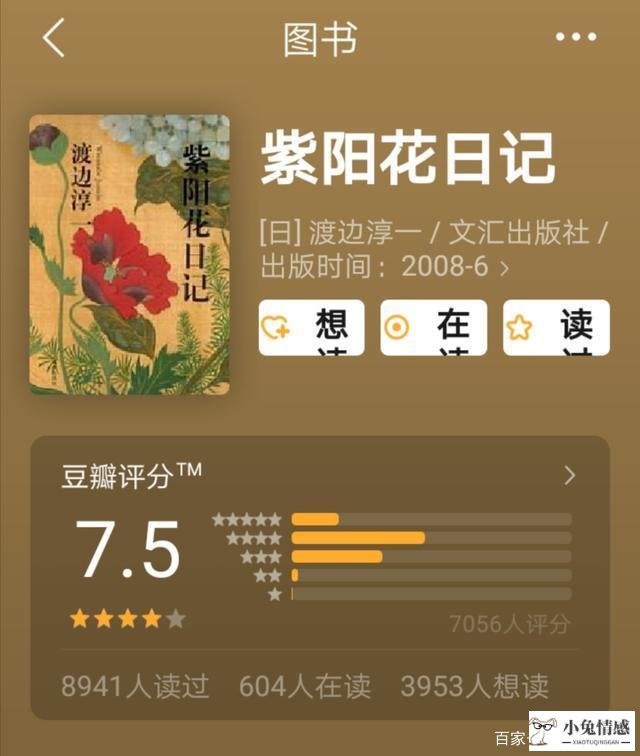
Task: View the 紫阳花日记 book cover
Action: [x=130, y=254]
